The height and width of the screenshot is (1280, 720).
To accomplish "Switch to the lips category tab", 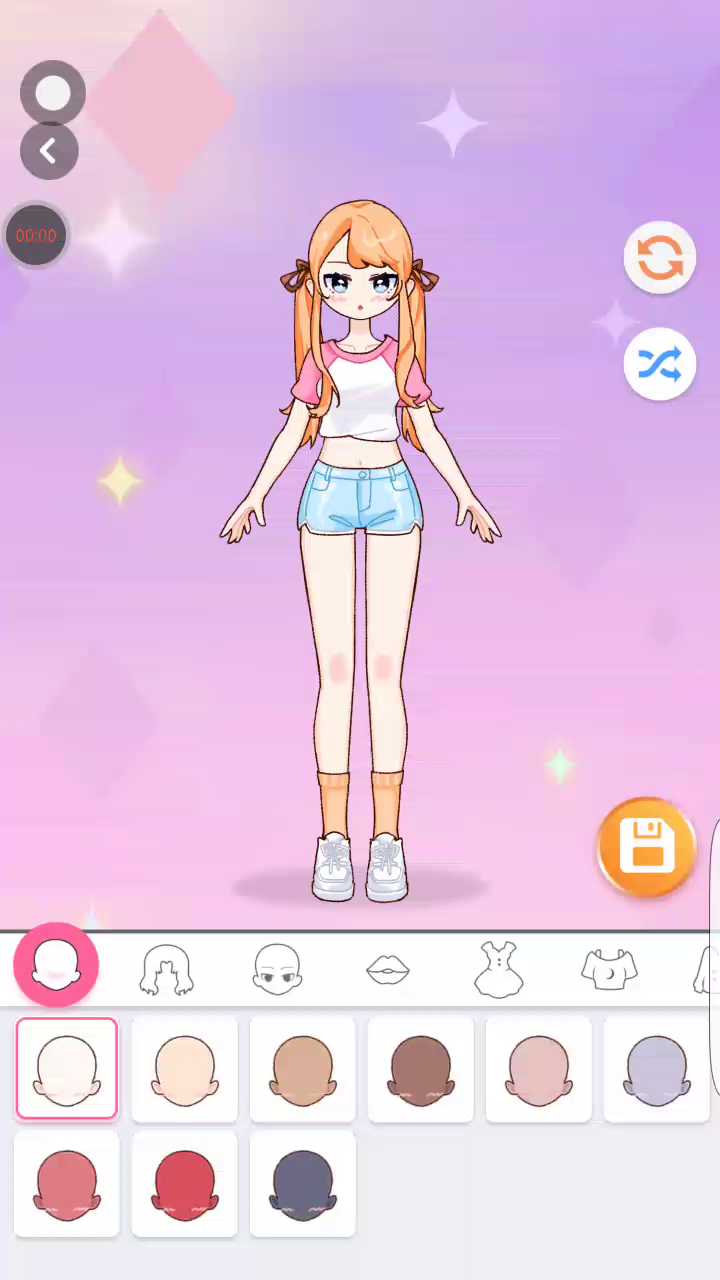I will pyautogui.click(x=388, y=968).
